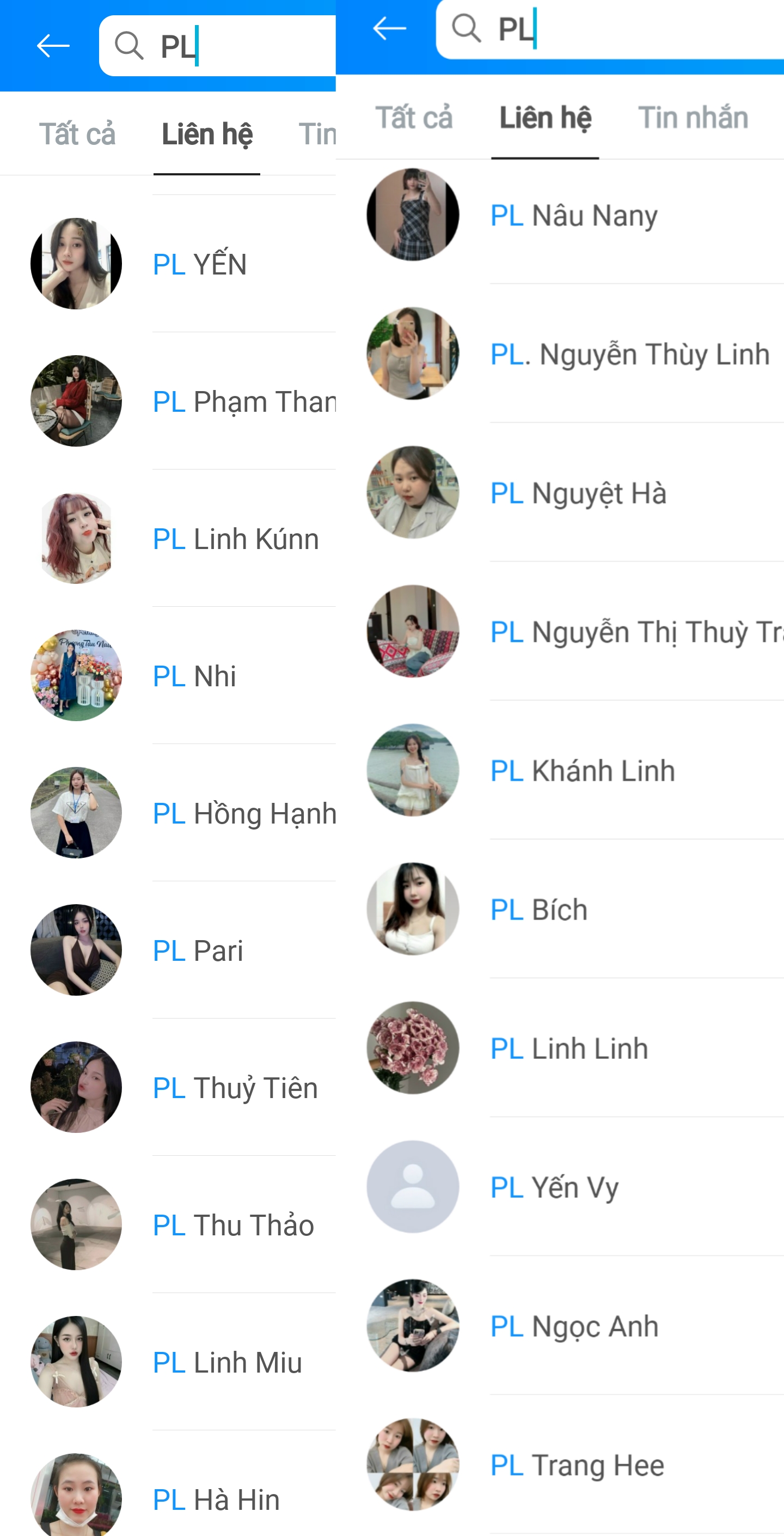Open contact PL Bích

[538, 909]
